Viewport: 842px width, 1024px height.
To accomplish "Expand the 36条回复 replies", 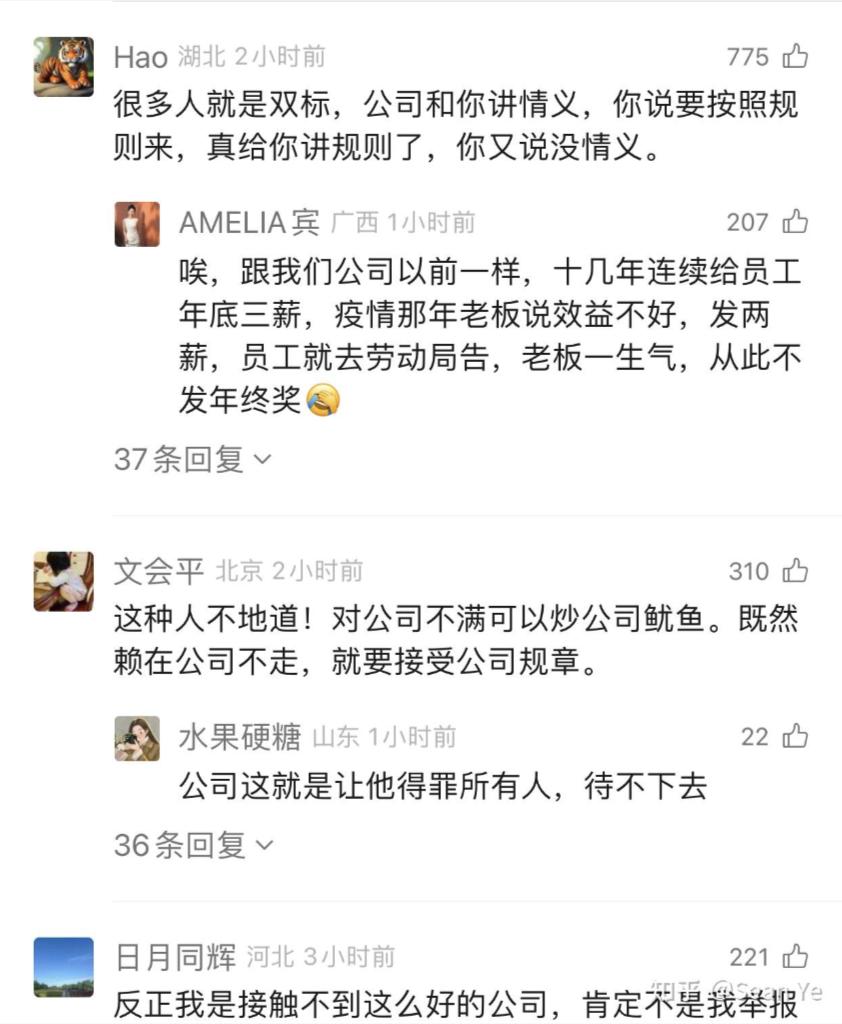I will coord(193,845).
